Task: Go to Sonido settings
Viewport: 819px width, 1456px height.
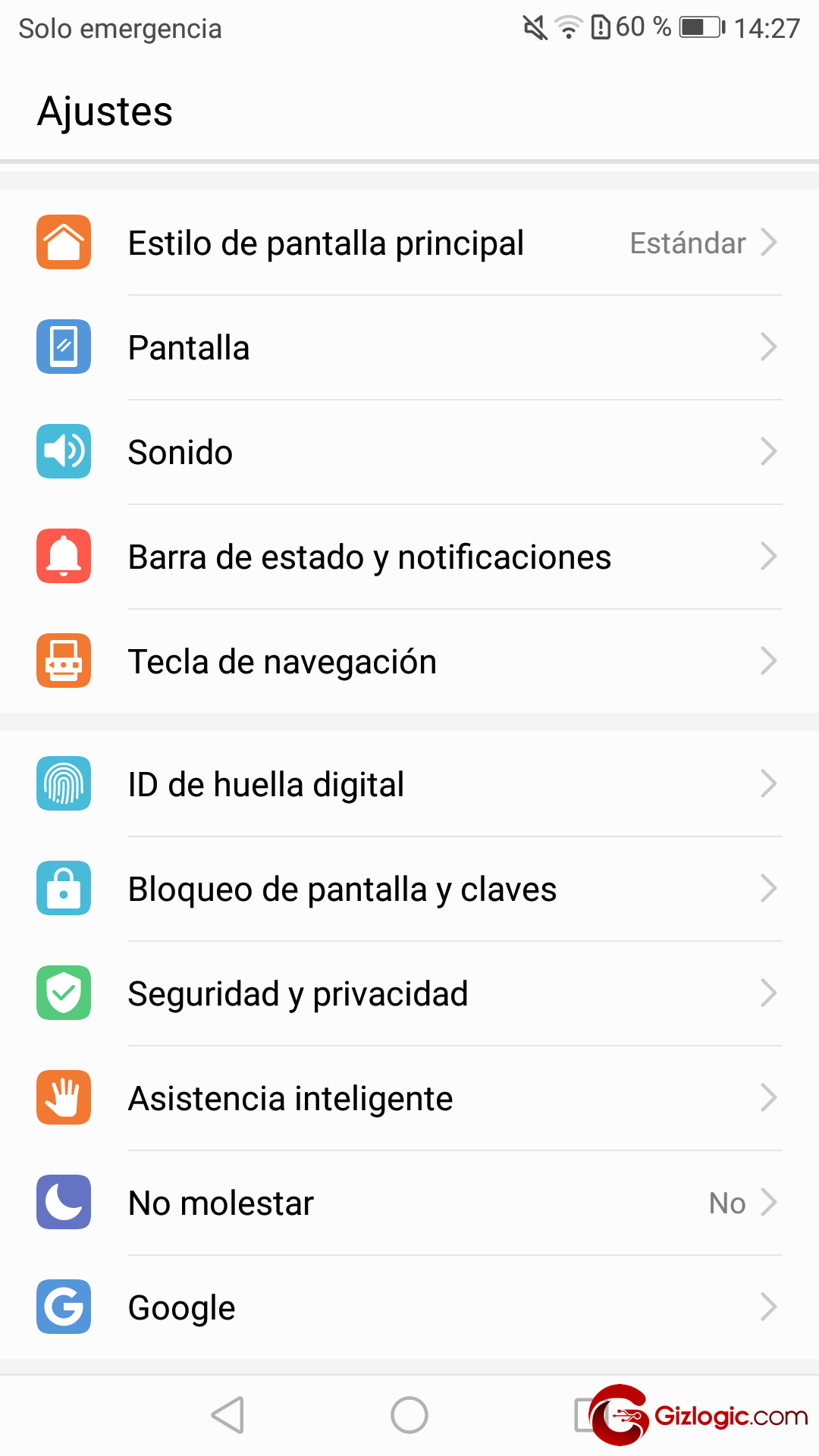Action: pyautogui.click(x=409, y=452)
